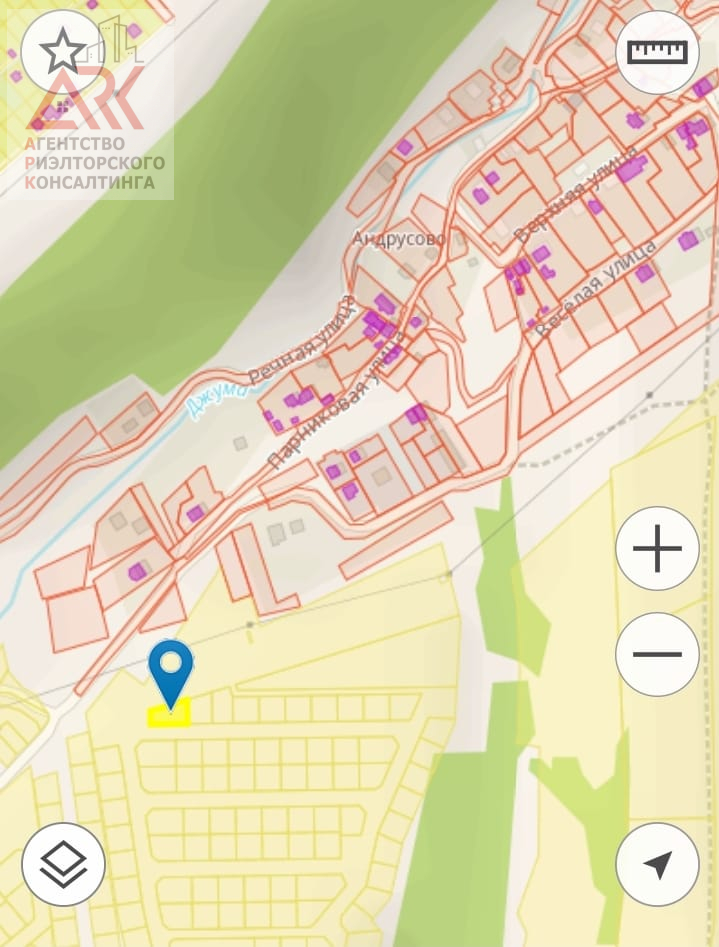Zoom in with the plus button
Viewport: 719px width, 947px height.
pyautogui.click(x=657, y=548)
